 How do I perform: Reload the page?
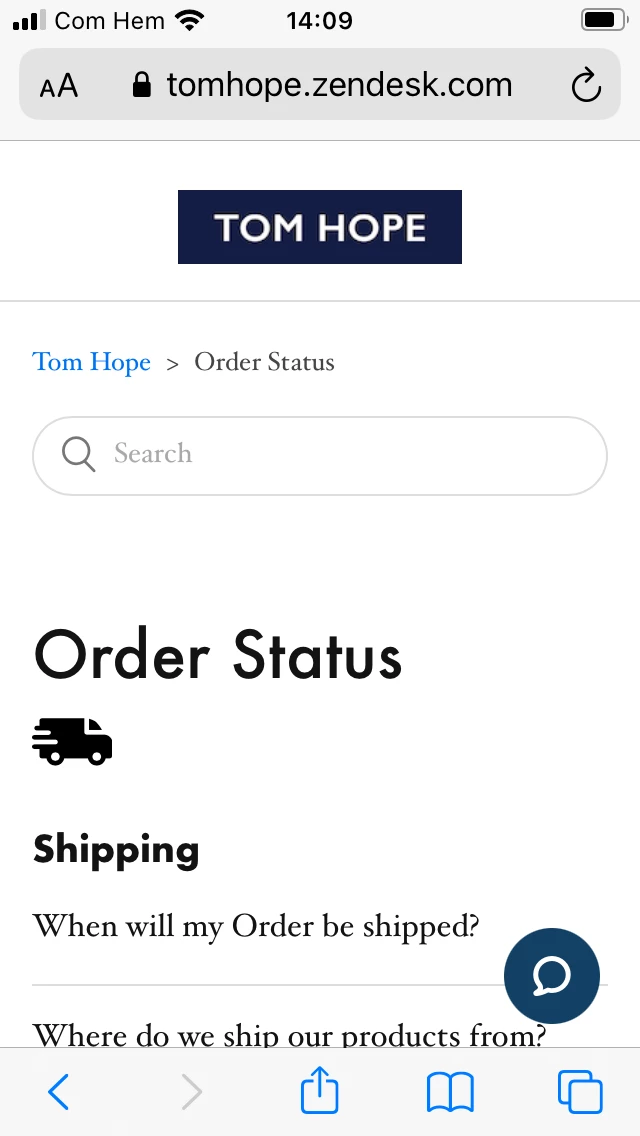pyautogui.click(x=586, y=86)
